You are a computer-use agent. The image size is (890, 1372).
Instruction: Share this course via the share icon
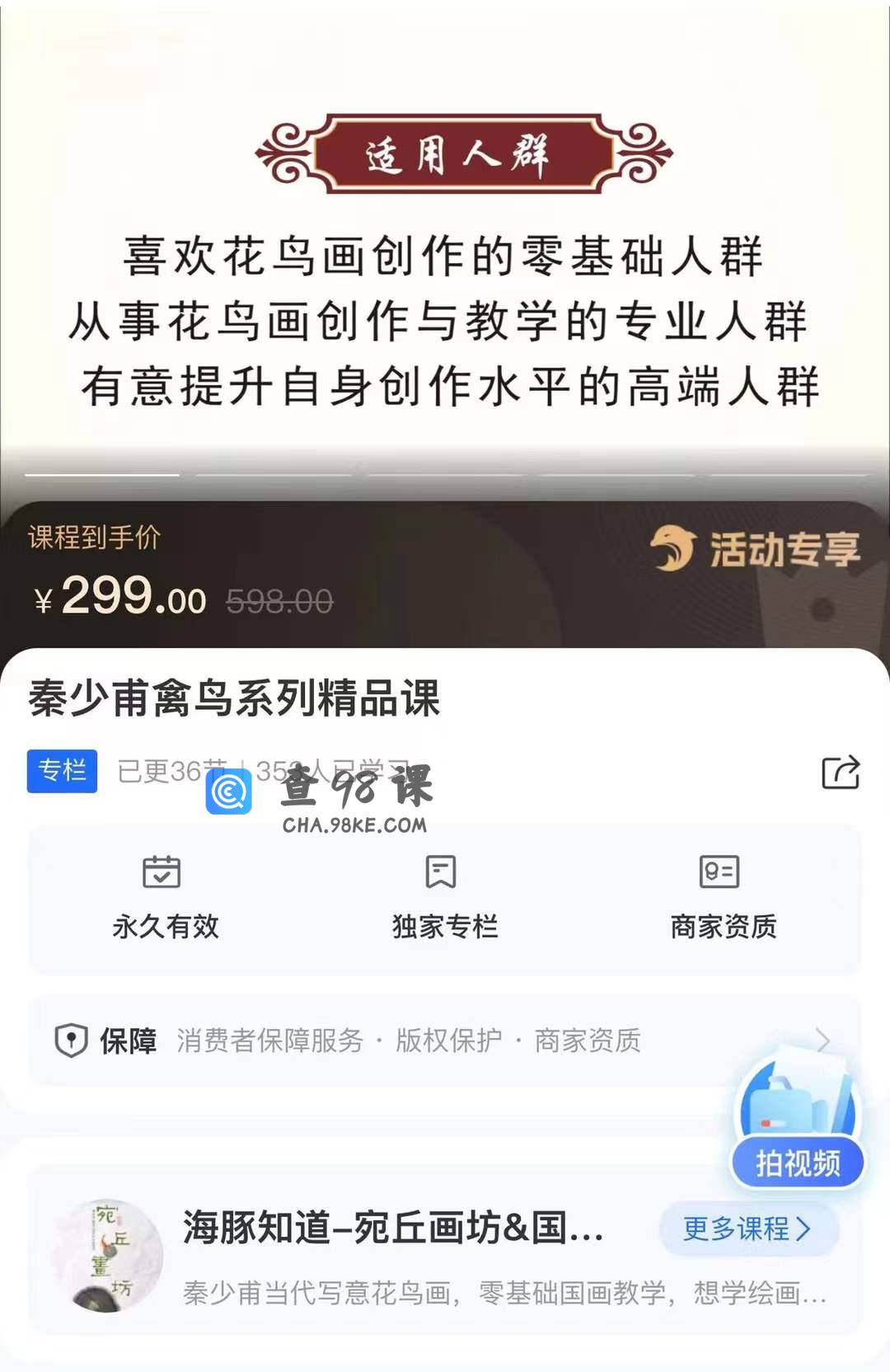841,773
